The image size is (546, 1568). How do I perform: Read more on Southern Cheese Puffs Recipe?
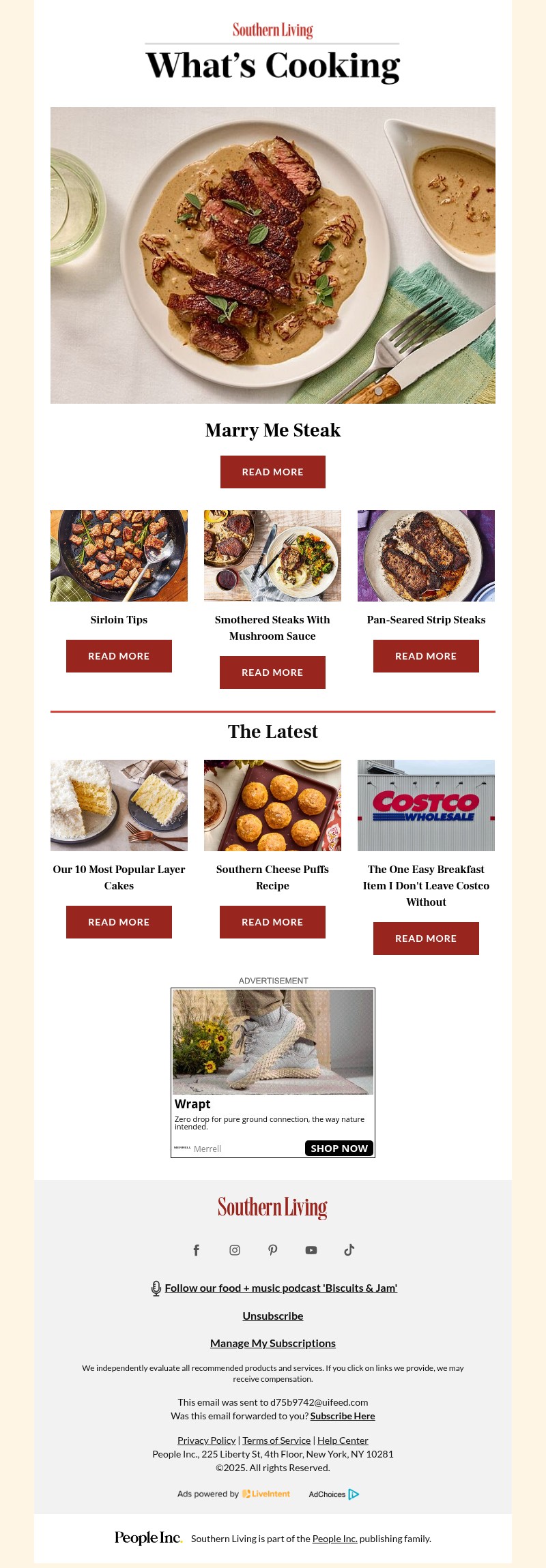coord(272,922)
